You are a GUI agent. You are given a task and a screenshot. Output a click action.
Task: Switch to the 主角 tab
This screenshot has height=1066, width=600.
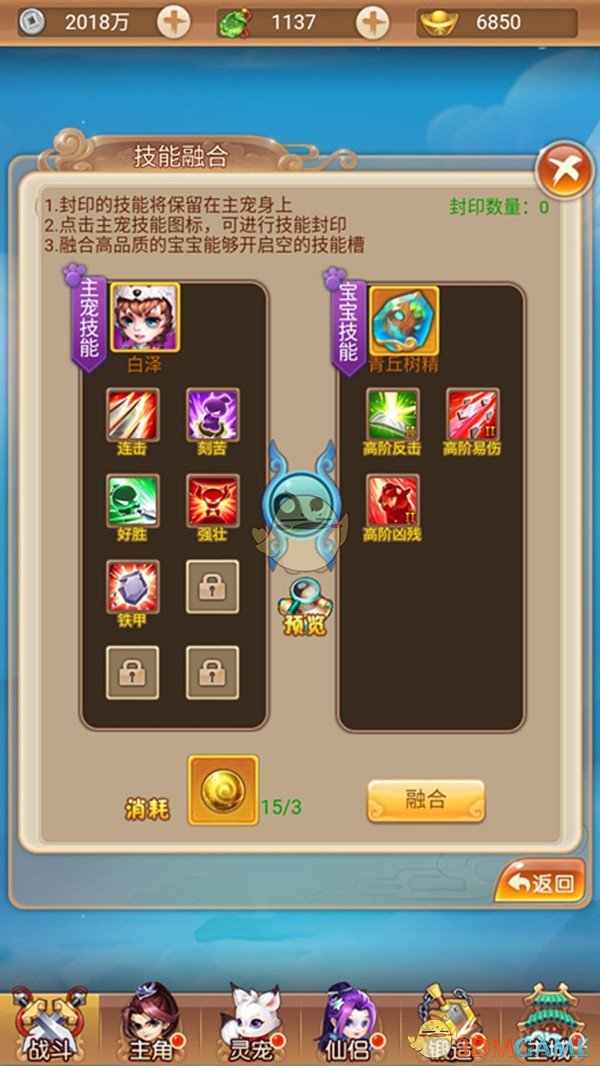click(150, 1025)
